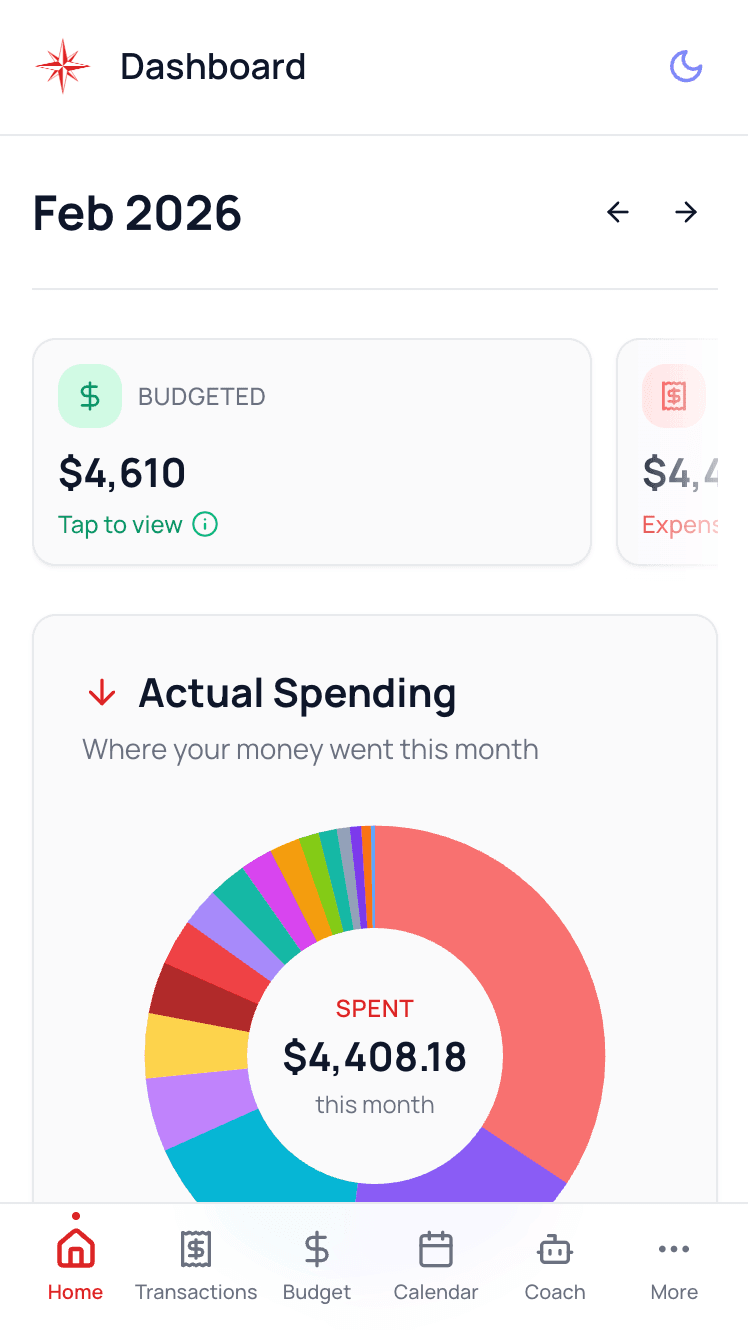
Task: Toggle dark mode with the moon icon
Action: 685,66
